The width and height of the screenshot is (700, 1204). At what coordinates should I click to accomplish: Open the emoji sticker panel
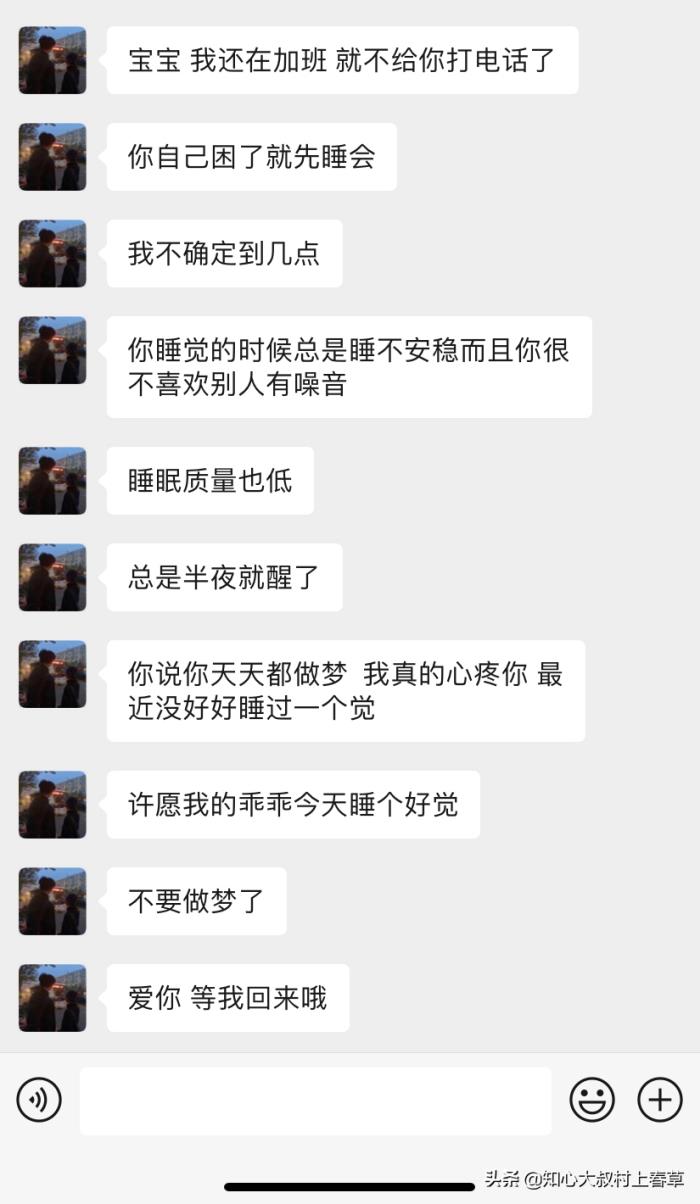pos(592,1100)
